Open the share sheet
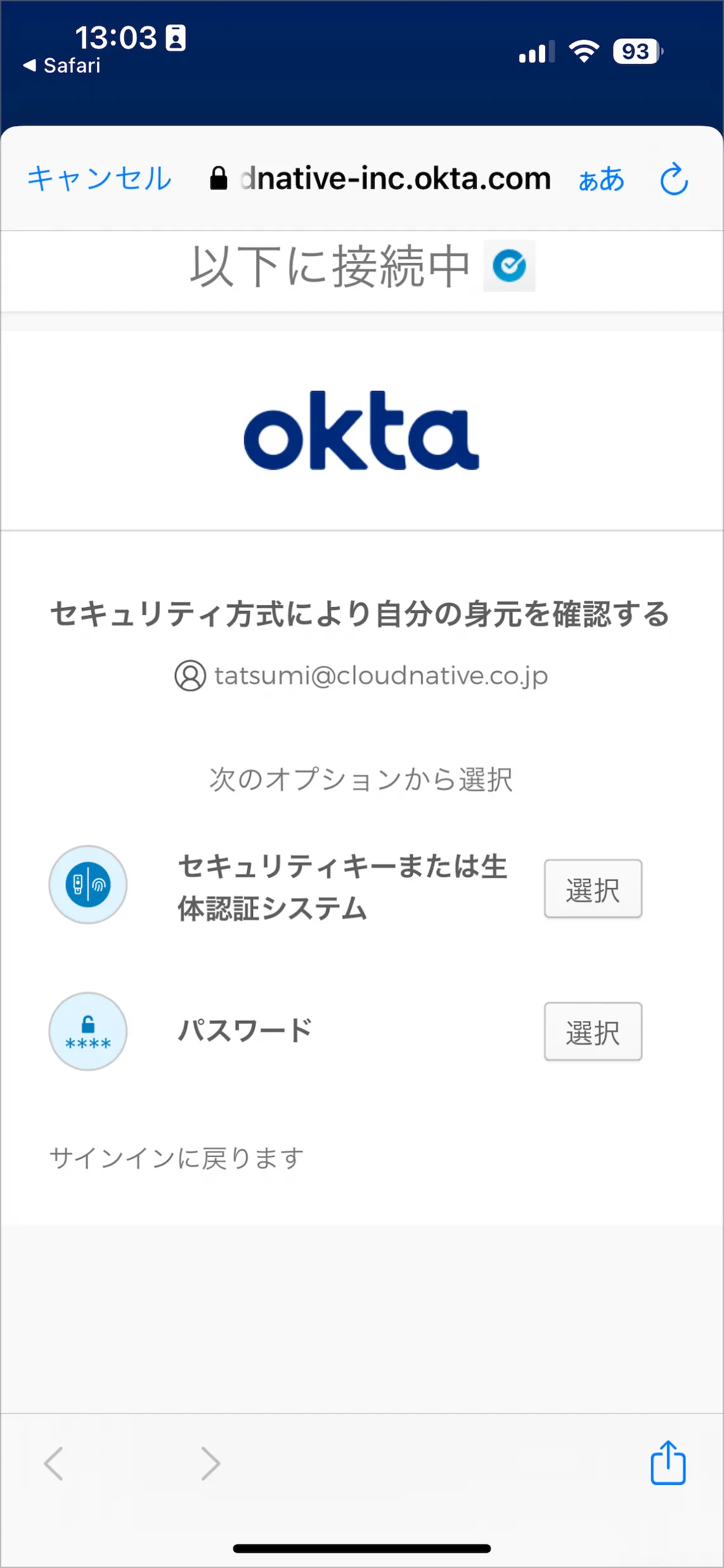Screen dimensions: 724x1568 [668, 1463]
